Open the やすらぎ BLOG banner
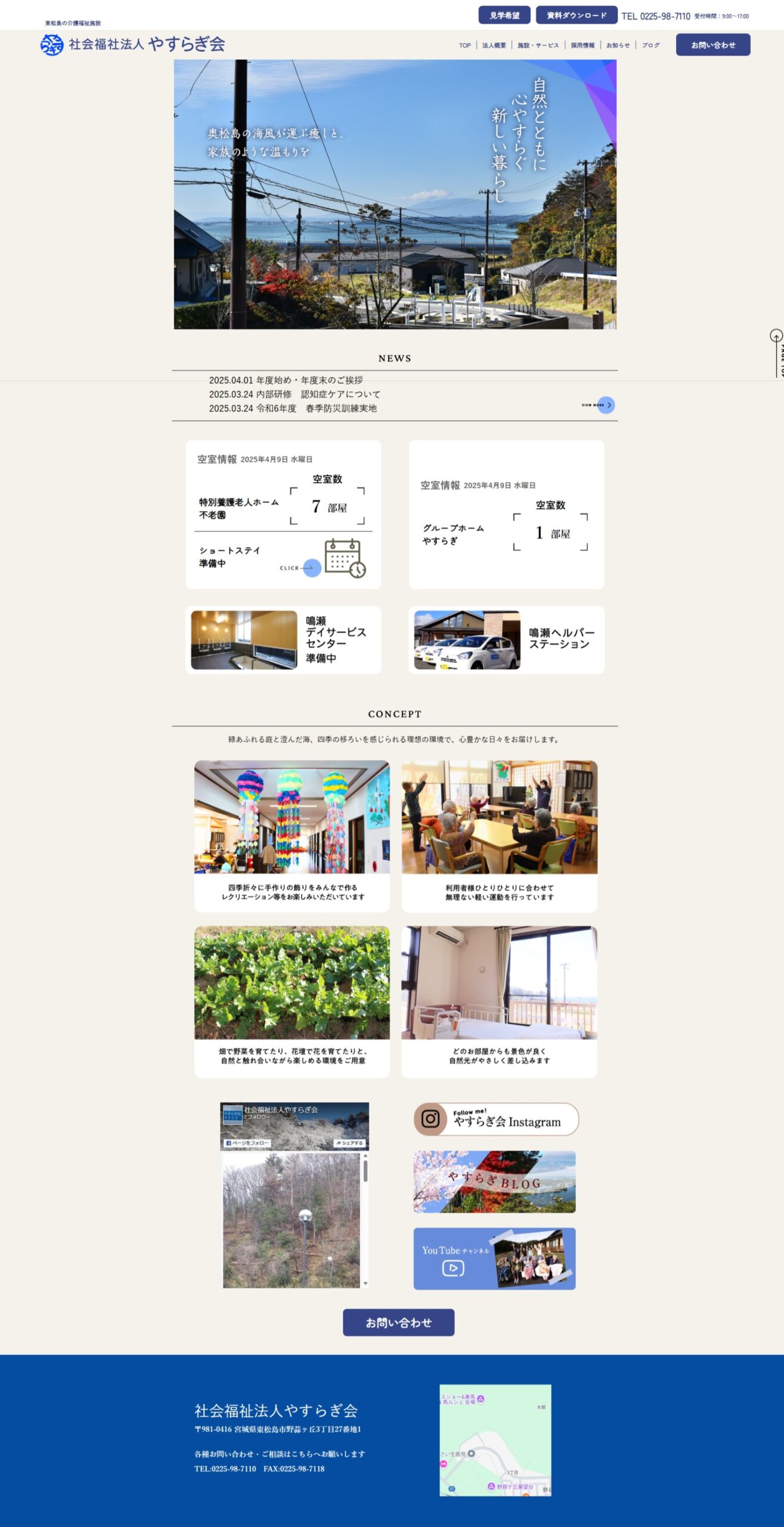Viewport: 784px width, 1527px height. coord(494,1182)
